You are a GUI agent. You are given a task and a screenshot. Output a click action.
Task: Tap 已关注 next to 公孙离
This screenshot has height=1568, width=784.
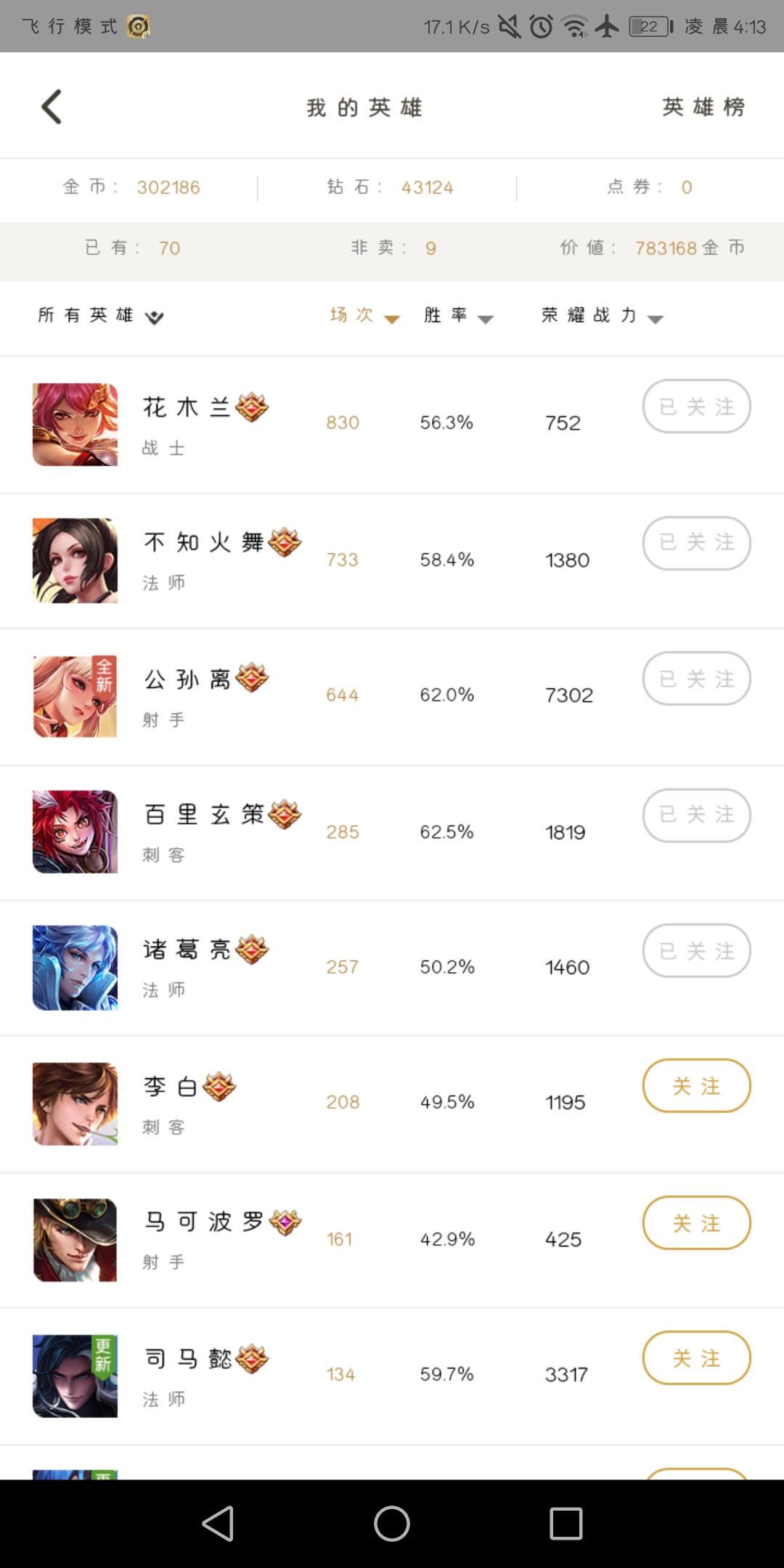pos(696,678)
